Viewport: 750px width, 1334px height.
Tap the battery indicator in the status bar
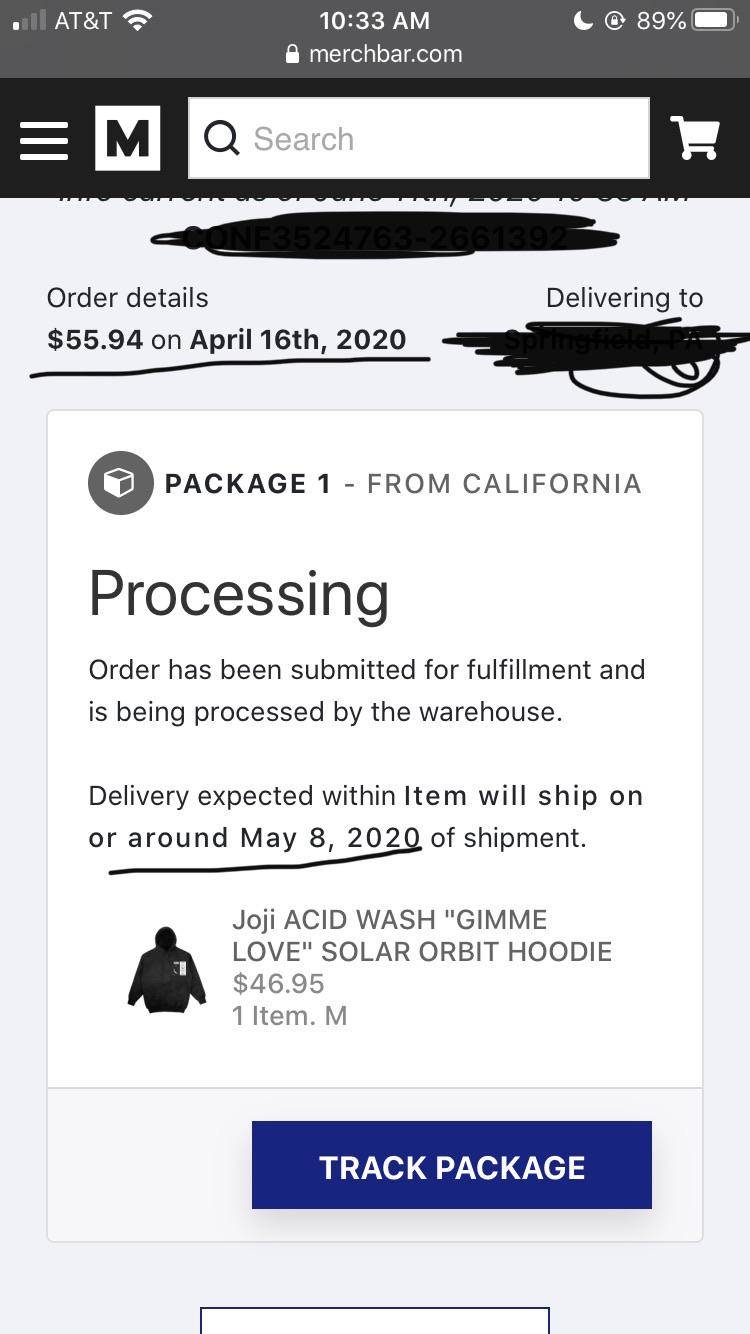click(x=712, y=18)
